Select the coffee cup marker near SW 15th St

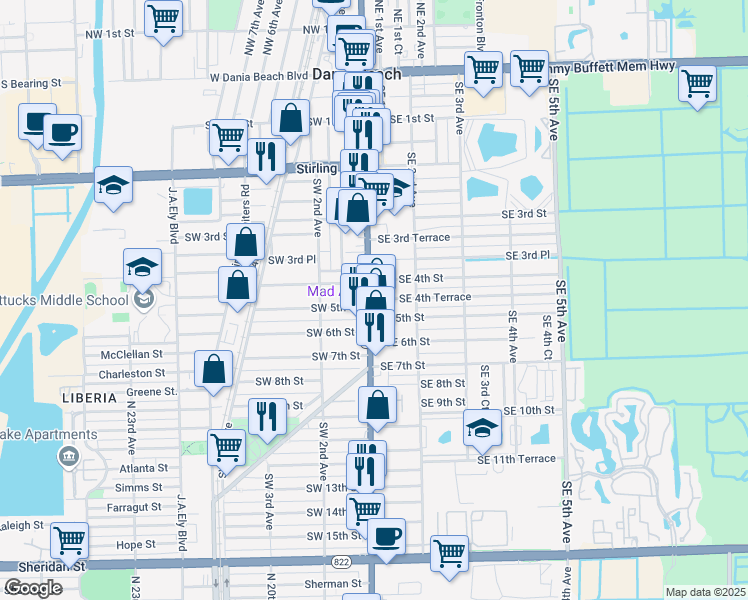point(386,538)
